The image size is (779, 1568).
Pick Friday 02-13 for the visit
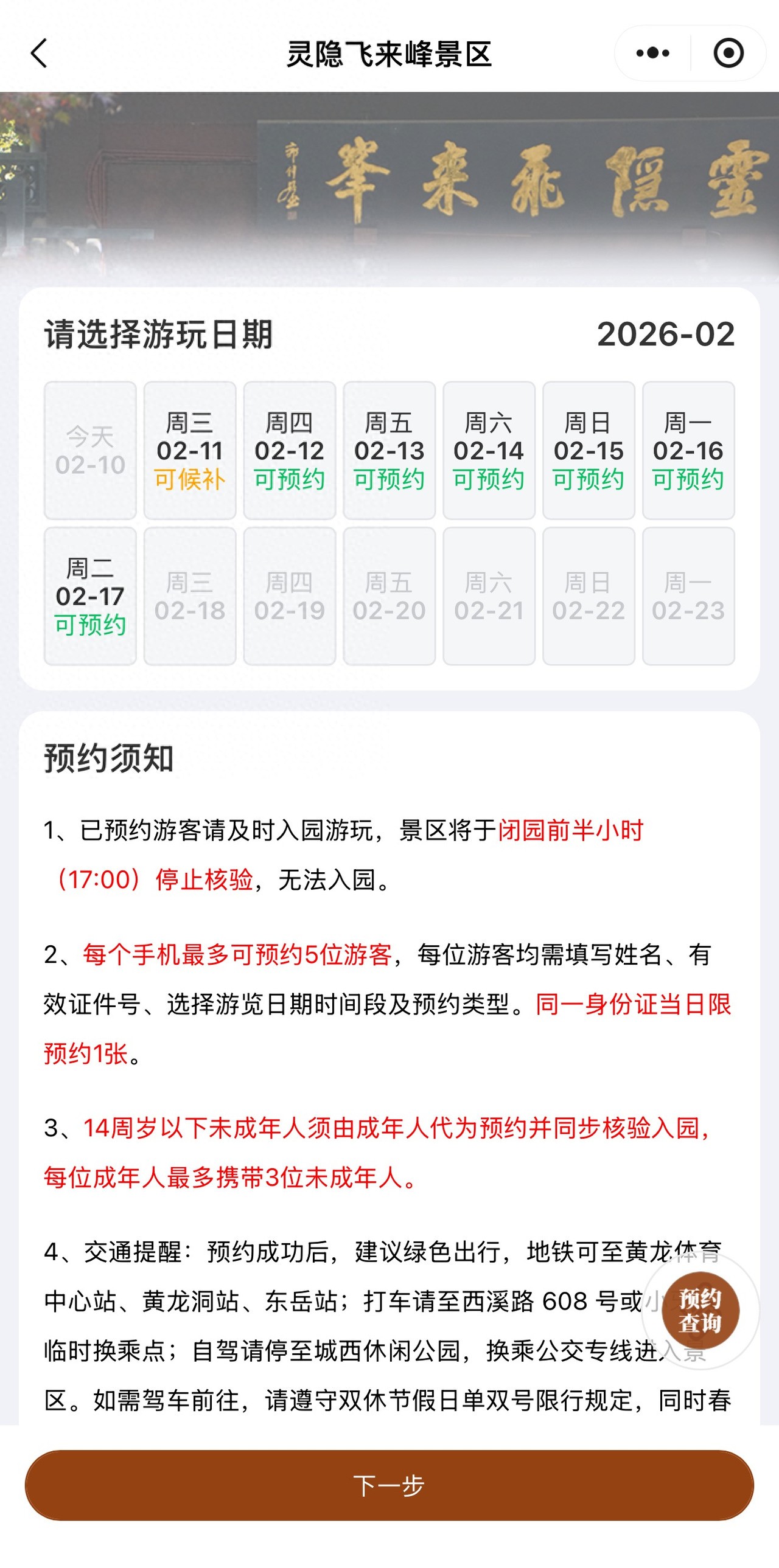[x=389, y=451]
